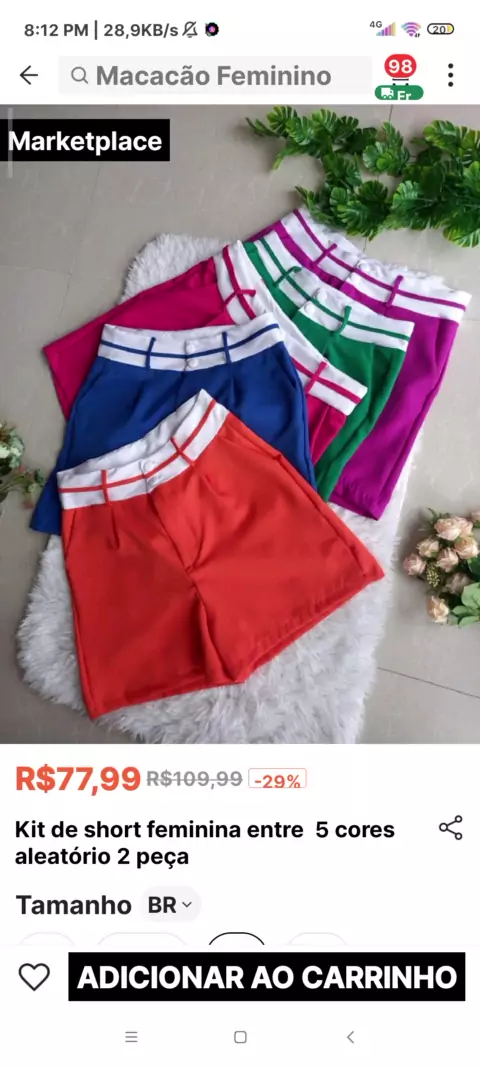480x1066 pixels.
Task: Open recent apps from navigation bar
Action: tap(131, 1037)
